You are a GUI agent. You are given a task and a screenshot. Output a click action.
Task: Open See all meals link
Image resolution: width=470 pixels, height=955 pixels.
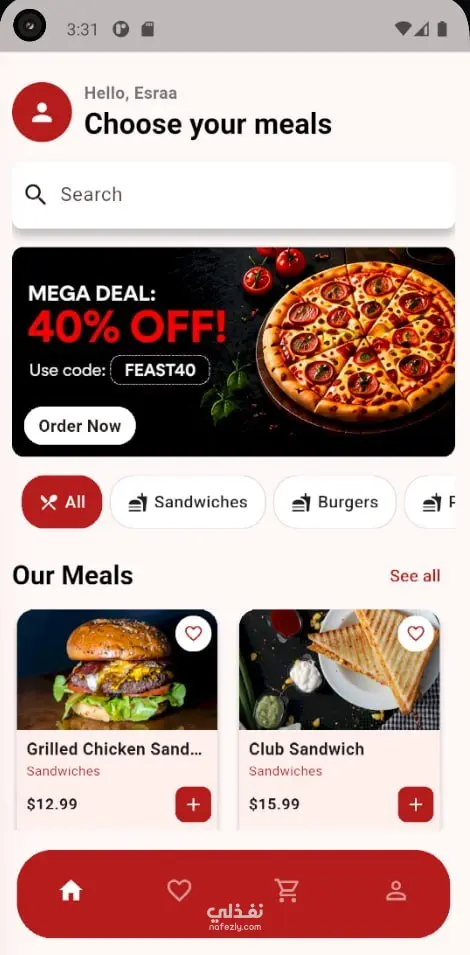(x=415, y=576)
